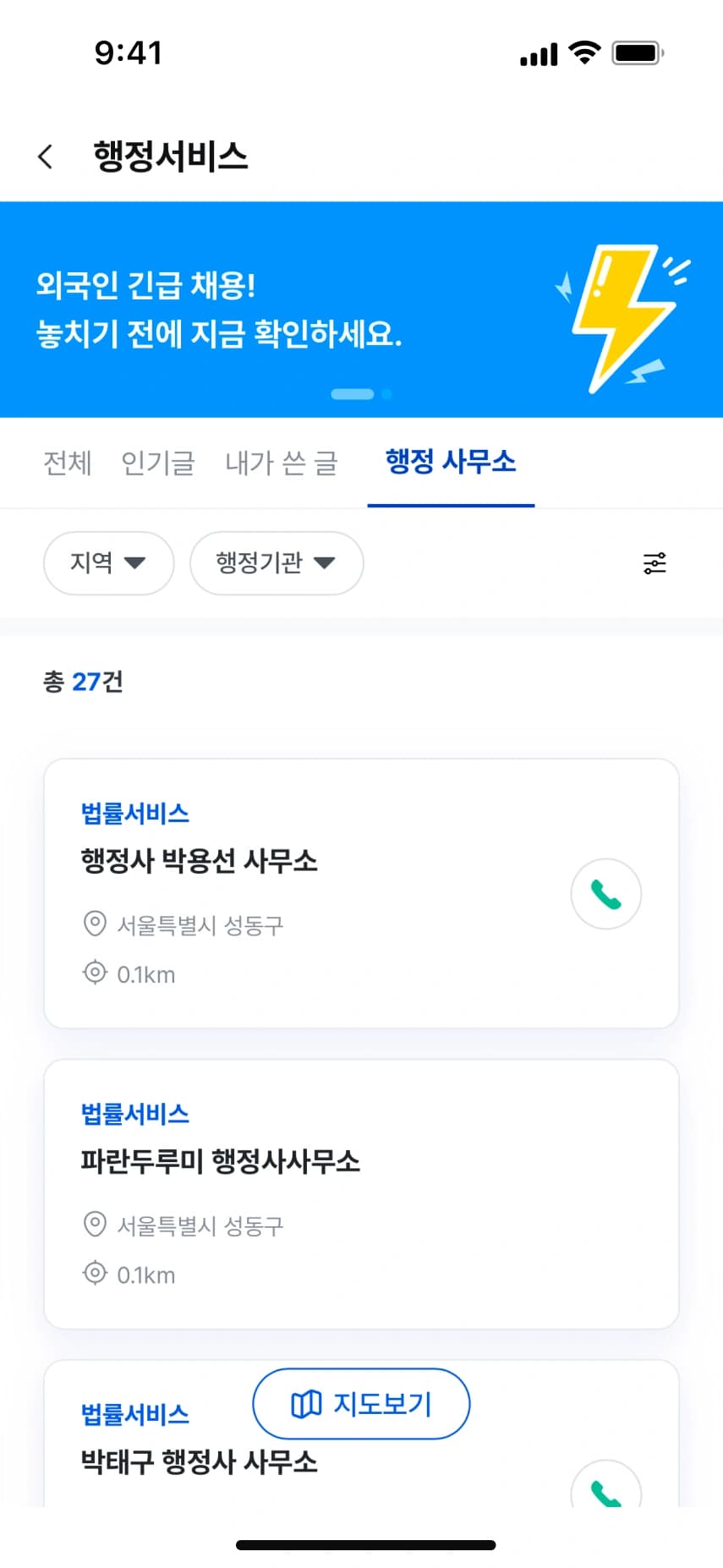Tap the 지도보기 map button
The image size is (723, 1568).
[361, 1404]
